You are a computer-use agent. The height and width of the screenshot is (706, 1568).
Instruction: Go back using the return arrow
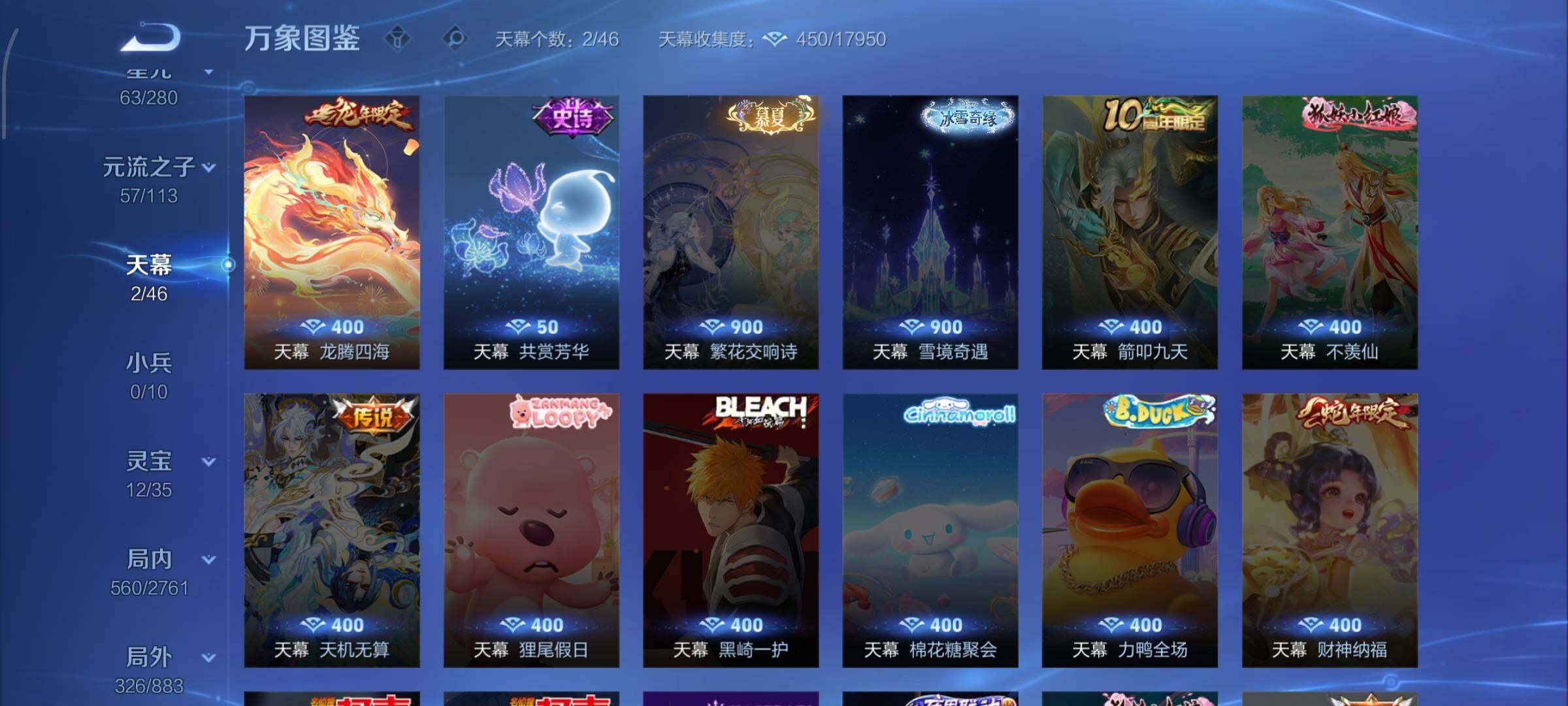(150, 37)
